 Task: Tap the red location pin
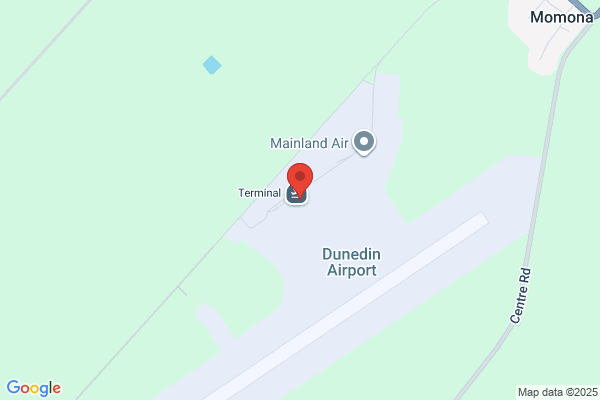coord(300,181)
